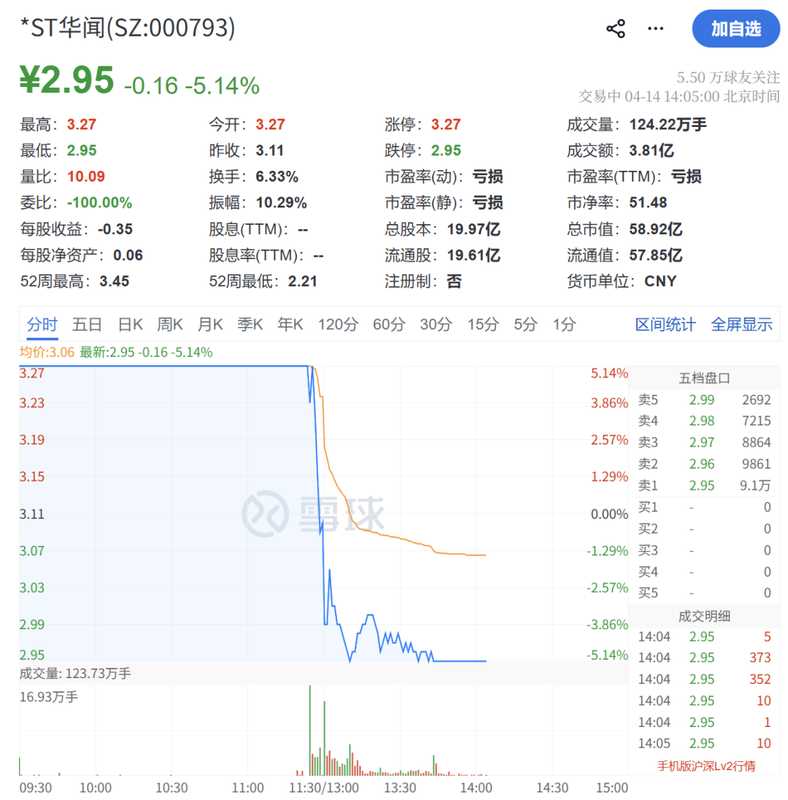Image resolution: width=788 pixels, height=800 pixels.
Task: Select the 日K chart tab
Action: point(131,325)
